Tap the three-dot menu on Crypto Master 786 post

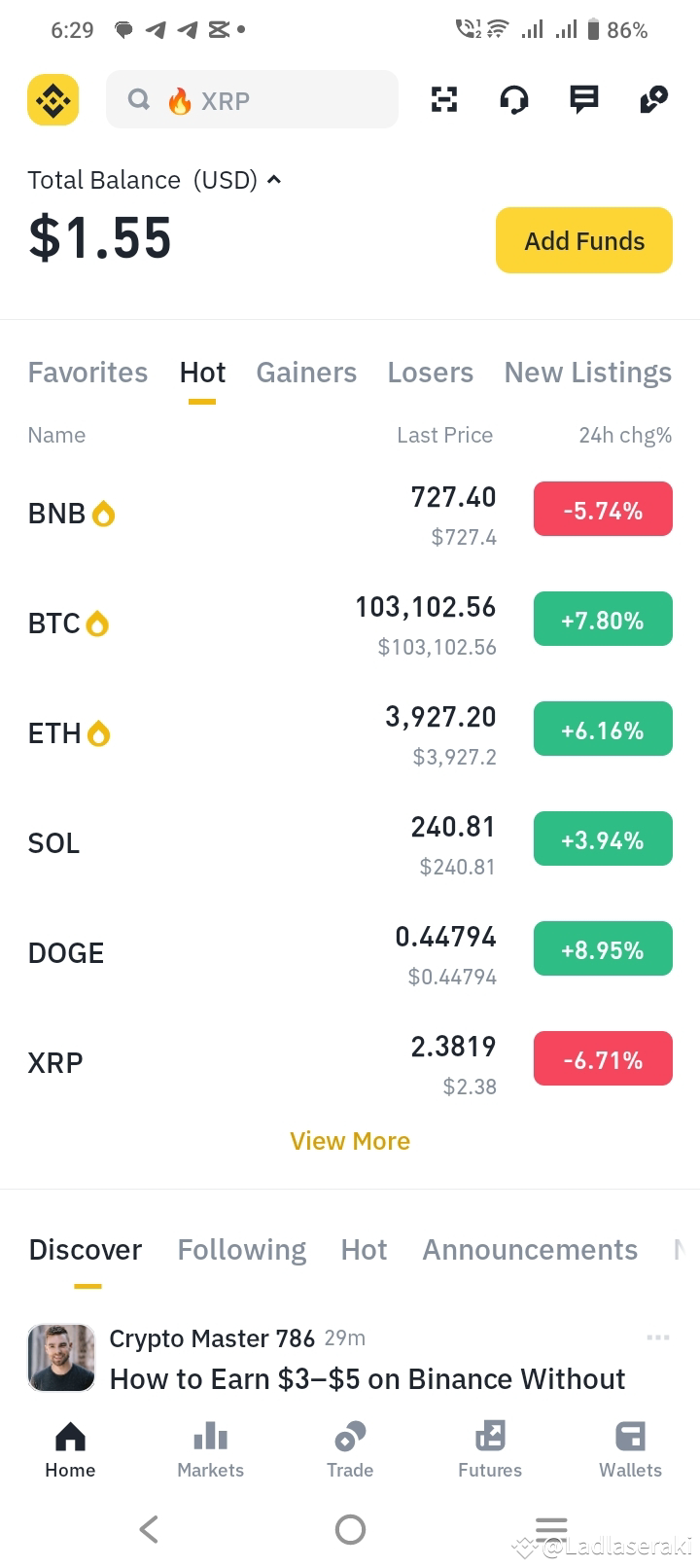[657, 1337]
